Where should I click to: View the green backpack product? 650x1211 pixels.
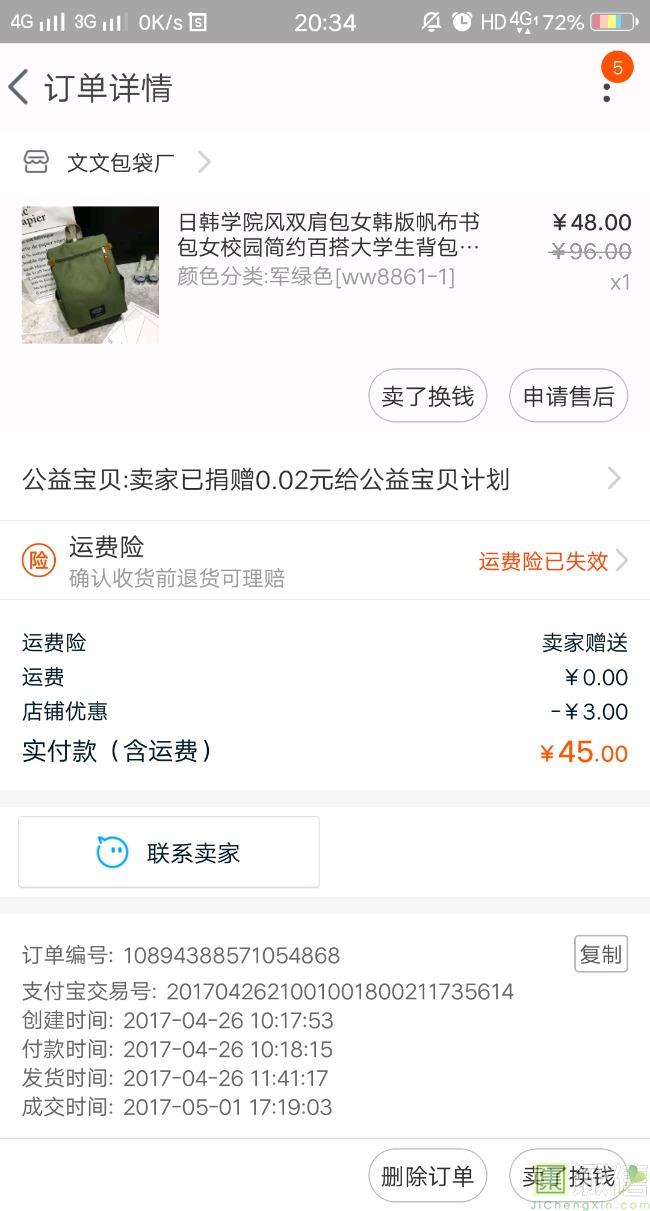[90, 274]
